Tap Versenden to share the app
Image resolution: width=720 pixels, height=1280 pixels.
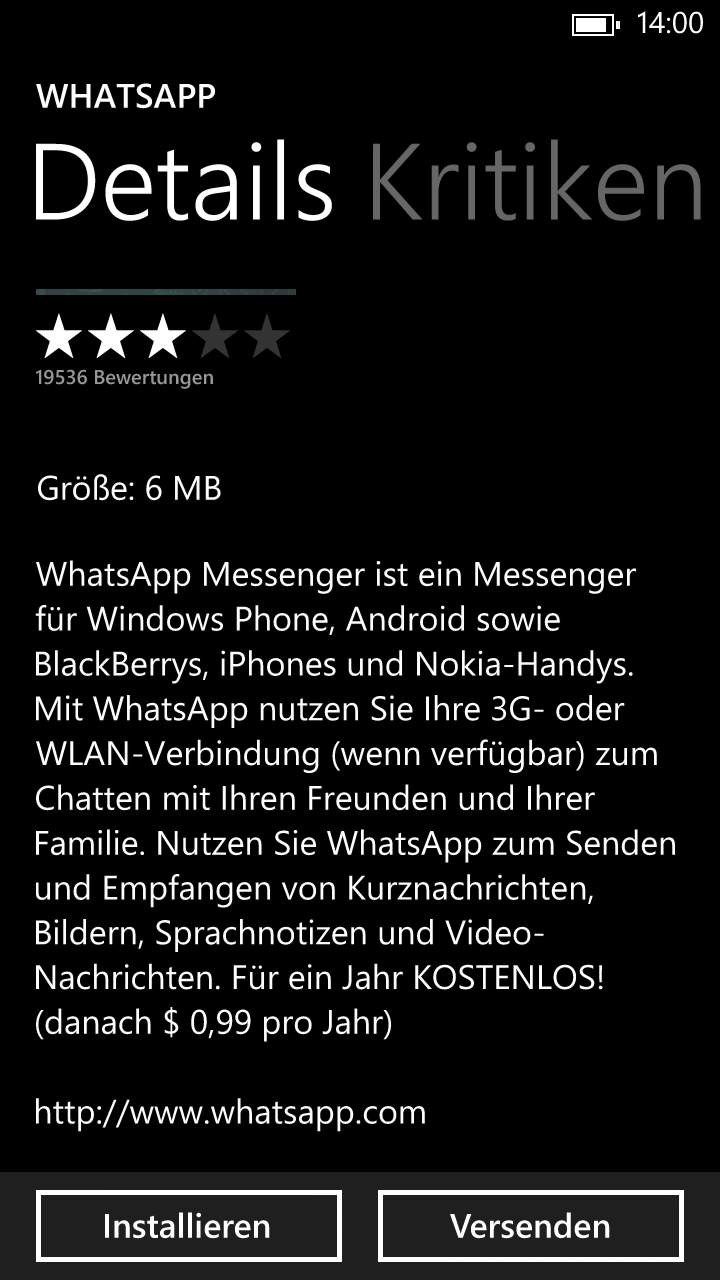pos(530,1226)
